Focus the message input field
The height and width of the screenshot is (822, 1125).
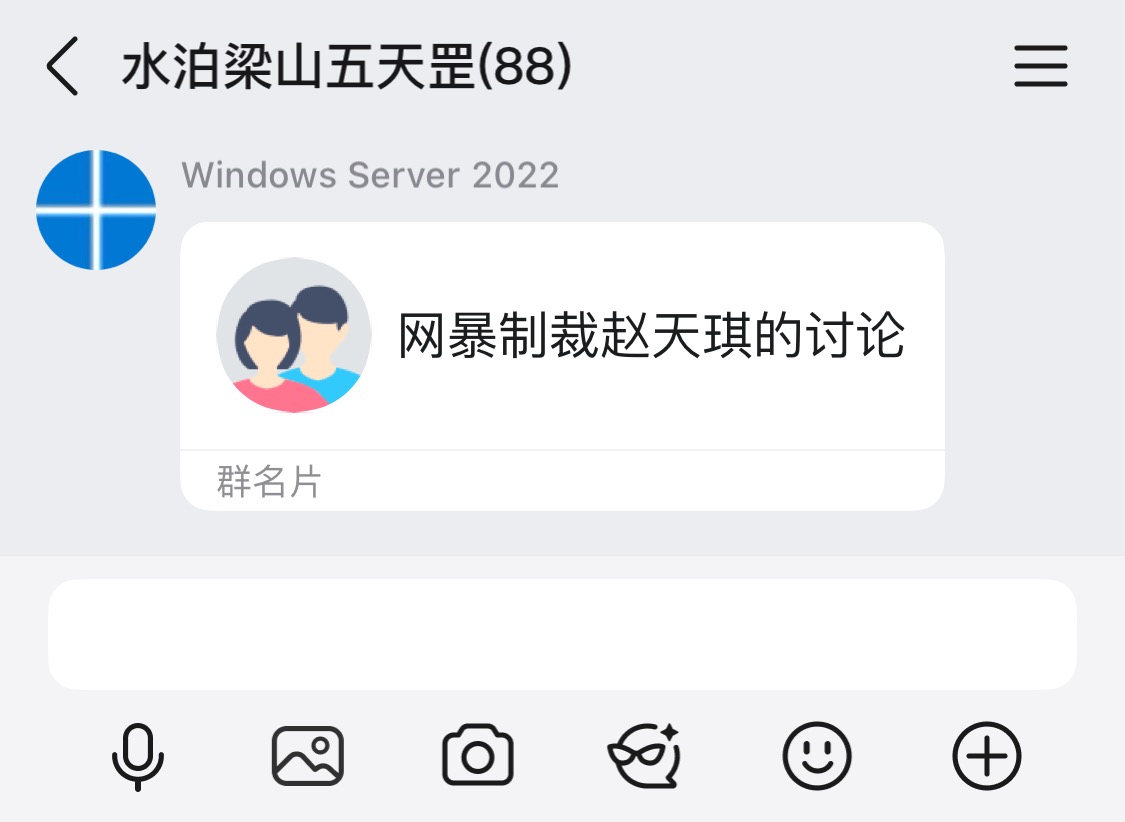[x=562, y=634]
